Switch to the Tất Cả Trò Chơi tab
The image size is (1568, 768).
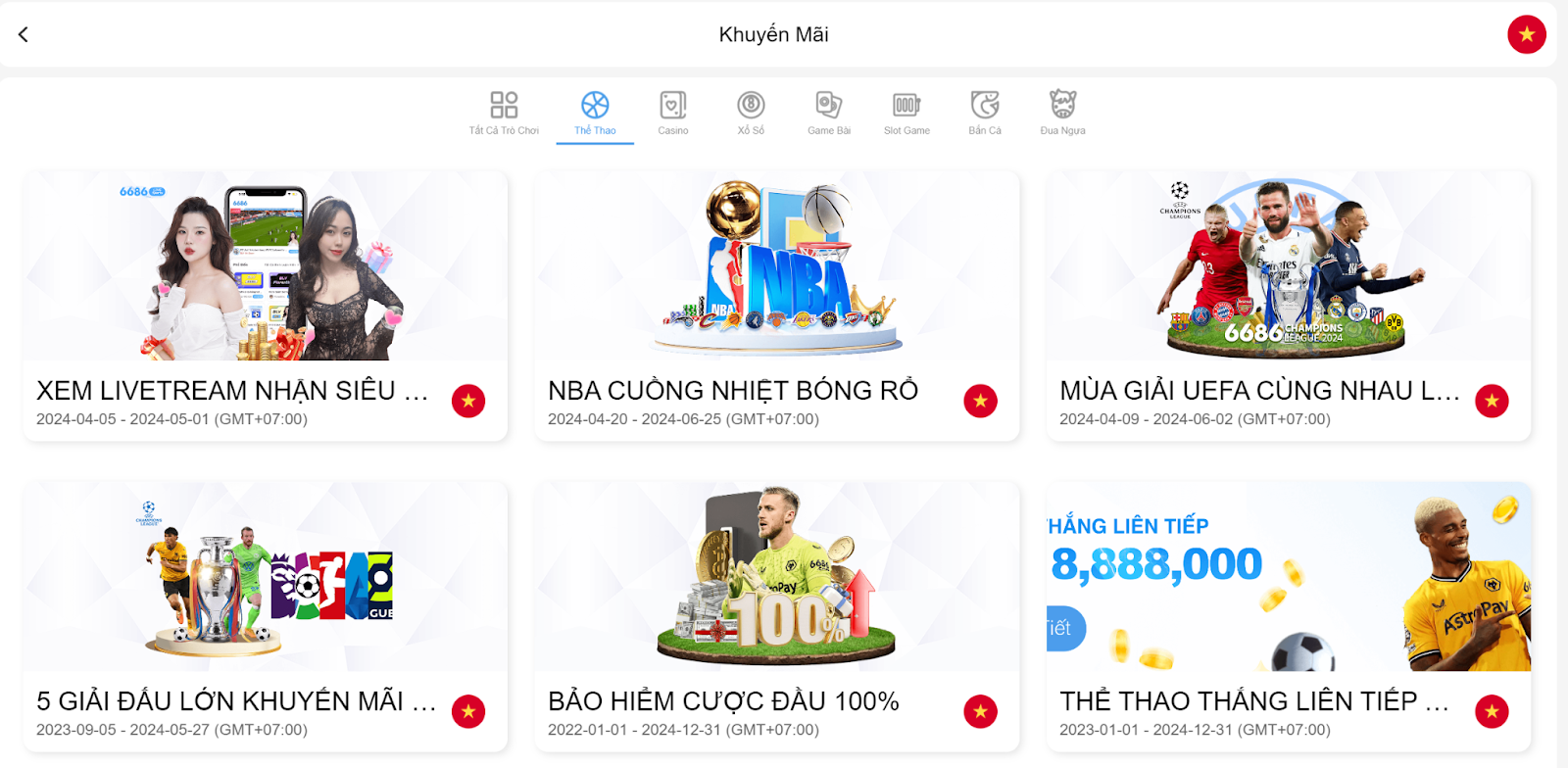point(504,113)
